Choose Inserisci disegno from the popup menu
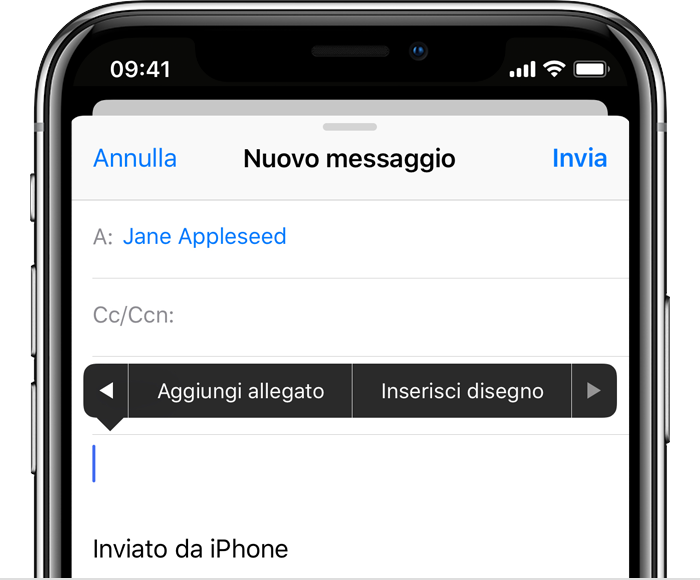This screenshot has width=700, height=580. click(462, 391)
